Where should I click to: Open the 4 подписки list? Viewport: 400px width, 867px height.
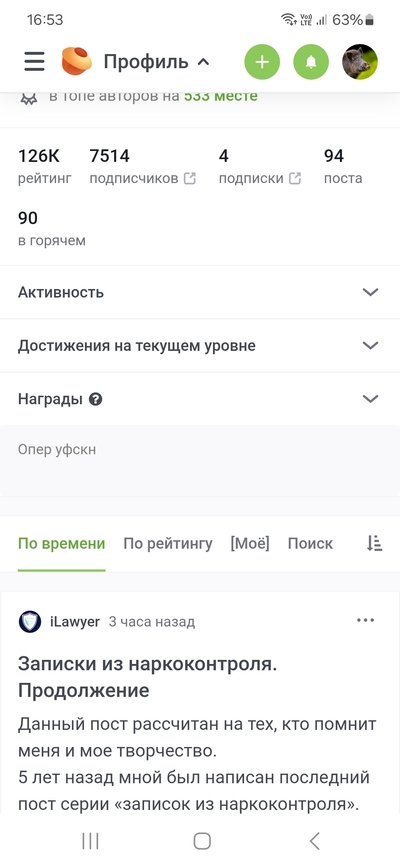click(260, 167)
